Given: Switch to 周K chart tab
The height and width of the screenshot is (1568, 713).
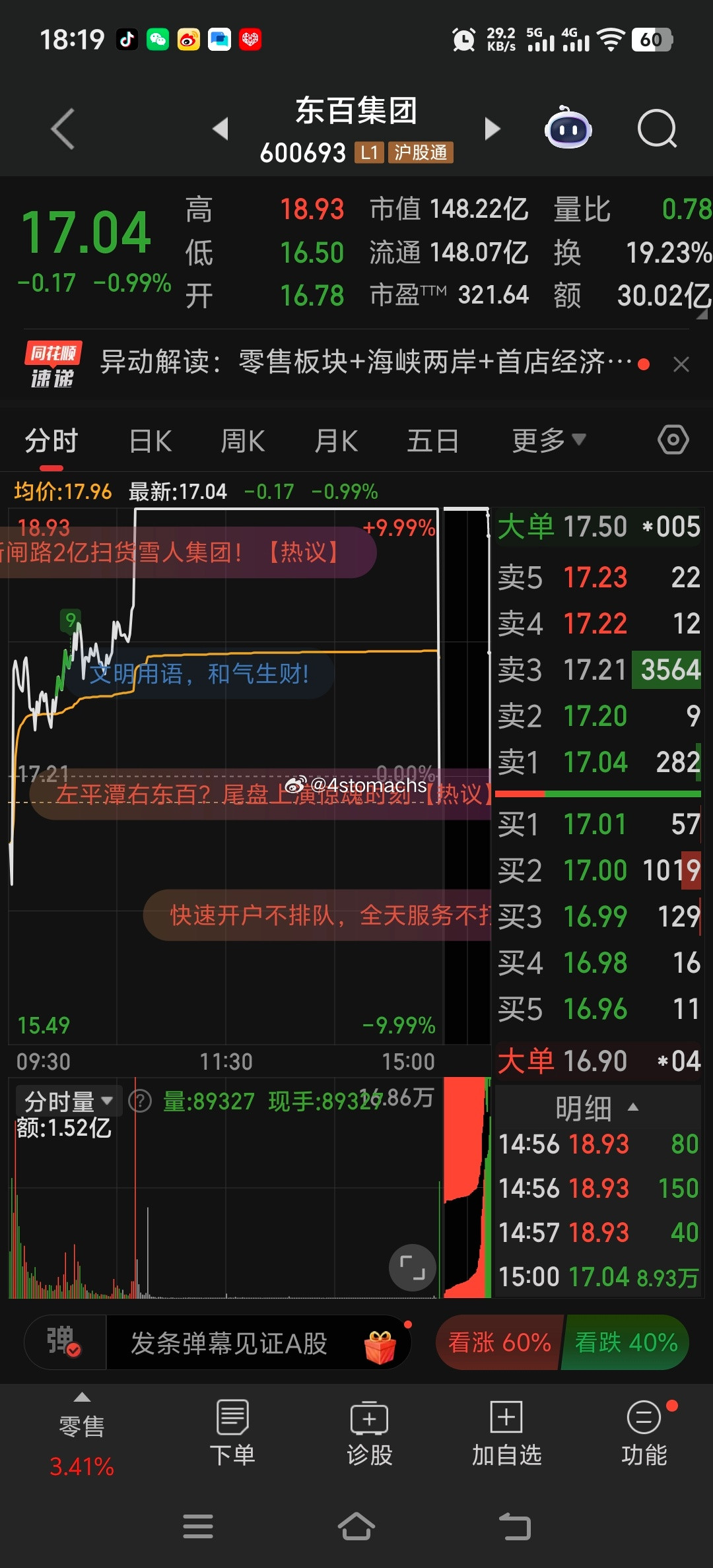Looking at the screenshot, I should (x=243, y=441).
